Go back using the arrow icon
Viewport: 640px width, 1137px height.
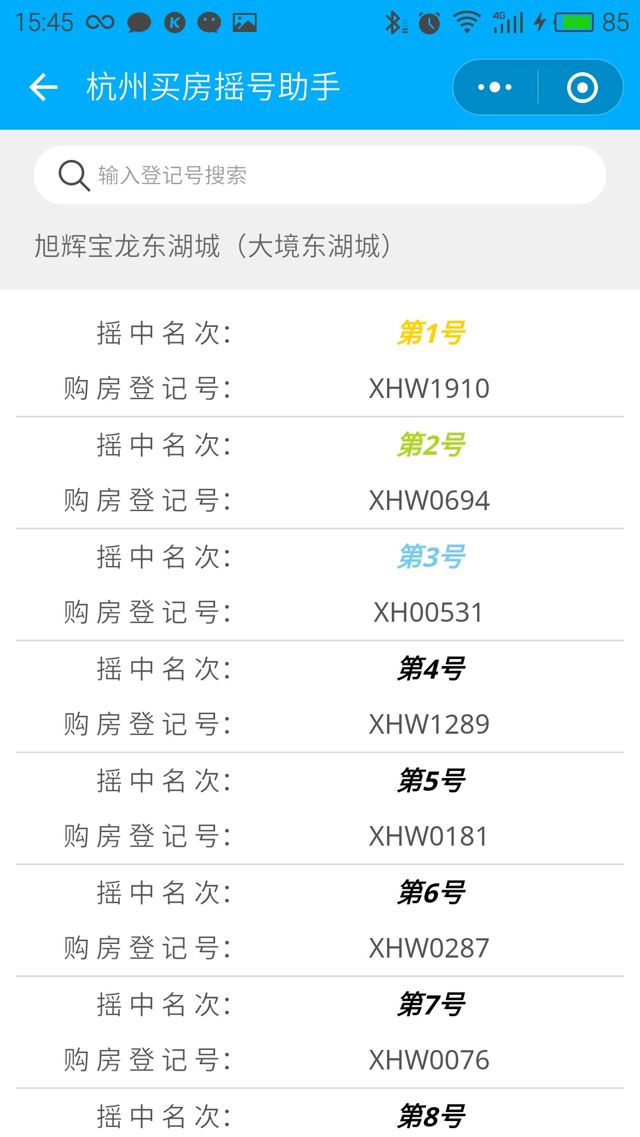(43, 88)
